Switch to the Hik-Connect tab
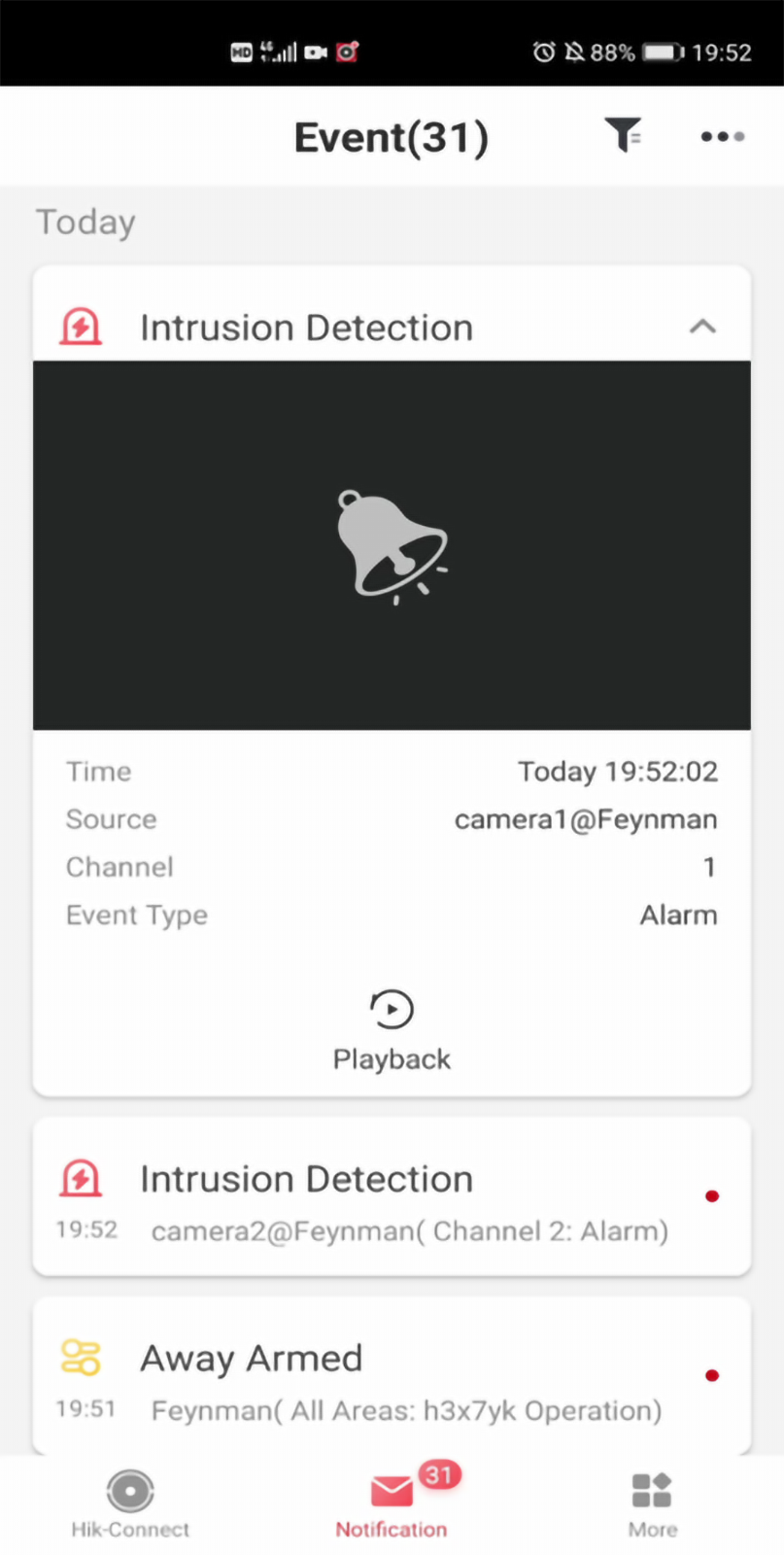 click(130, 1503)
